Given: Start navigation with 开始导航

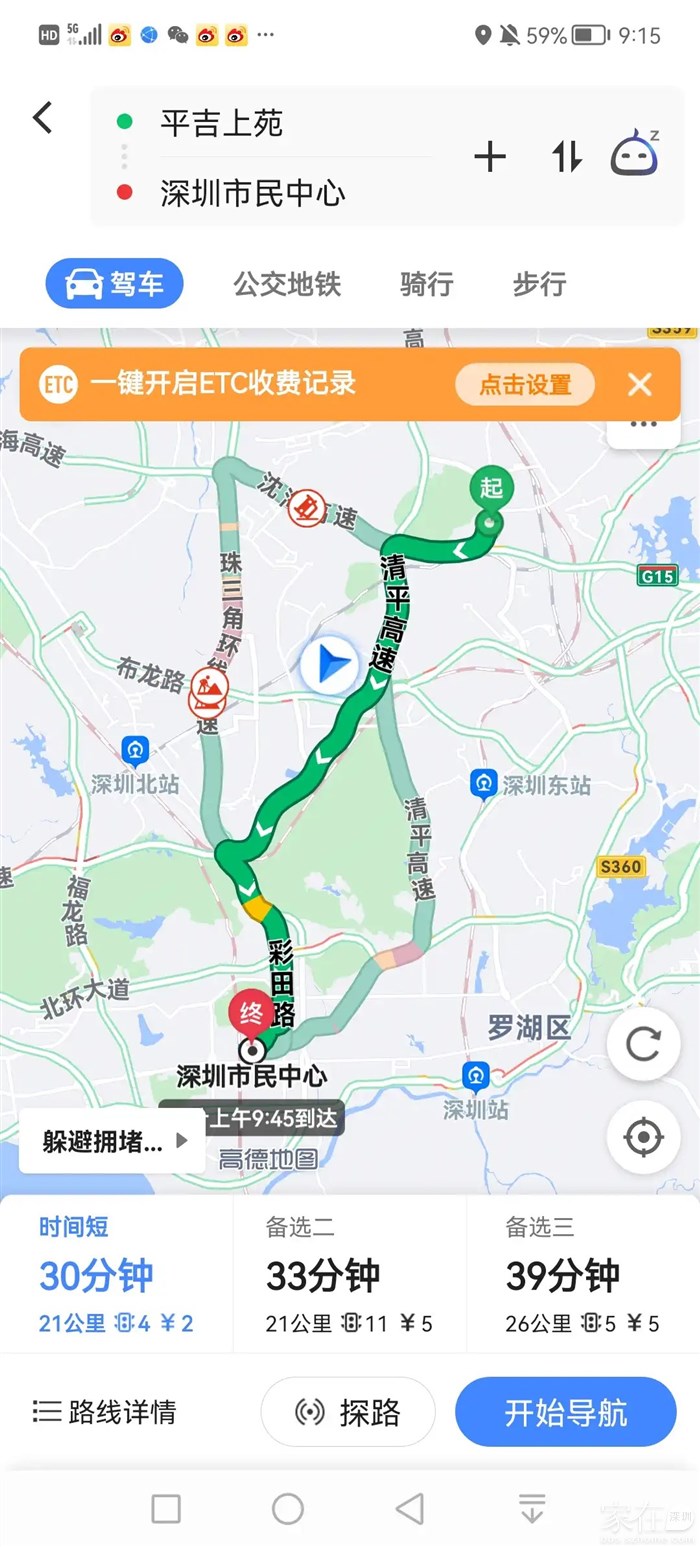Looking at the screenshot, I should coord(566,1412).
